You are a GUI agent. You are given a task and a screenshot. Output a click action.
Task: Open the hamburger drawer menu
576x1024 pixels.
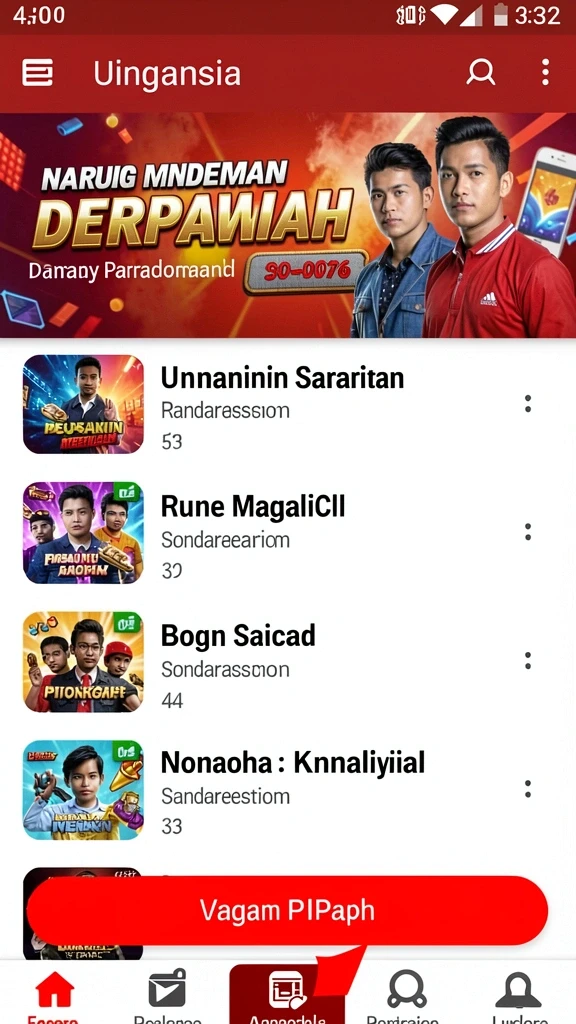(x=38, y=72)
